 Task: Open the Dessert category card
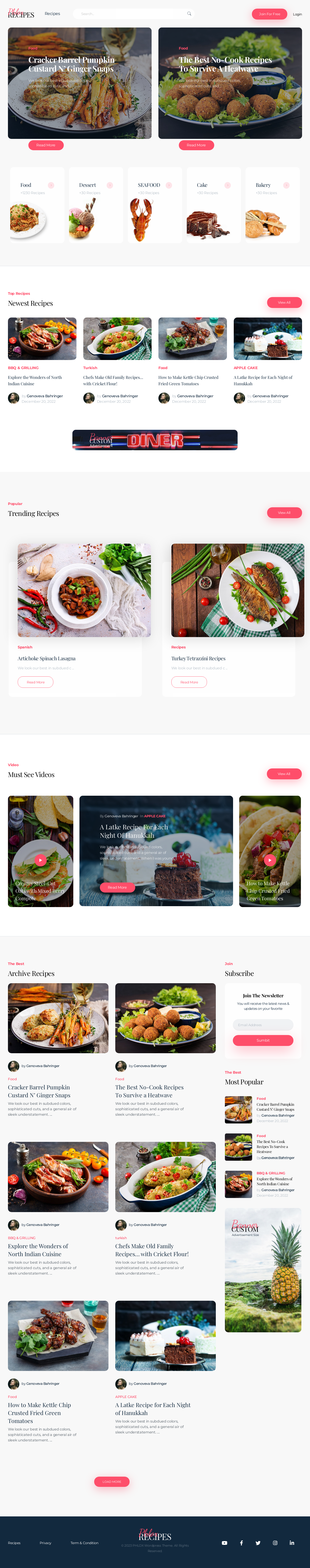pos(96,205)
